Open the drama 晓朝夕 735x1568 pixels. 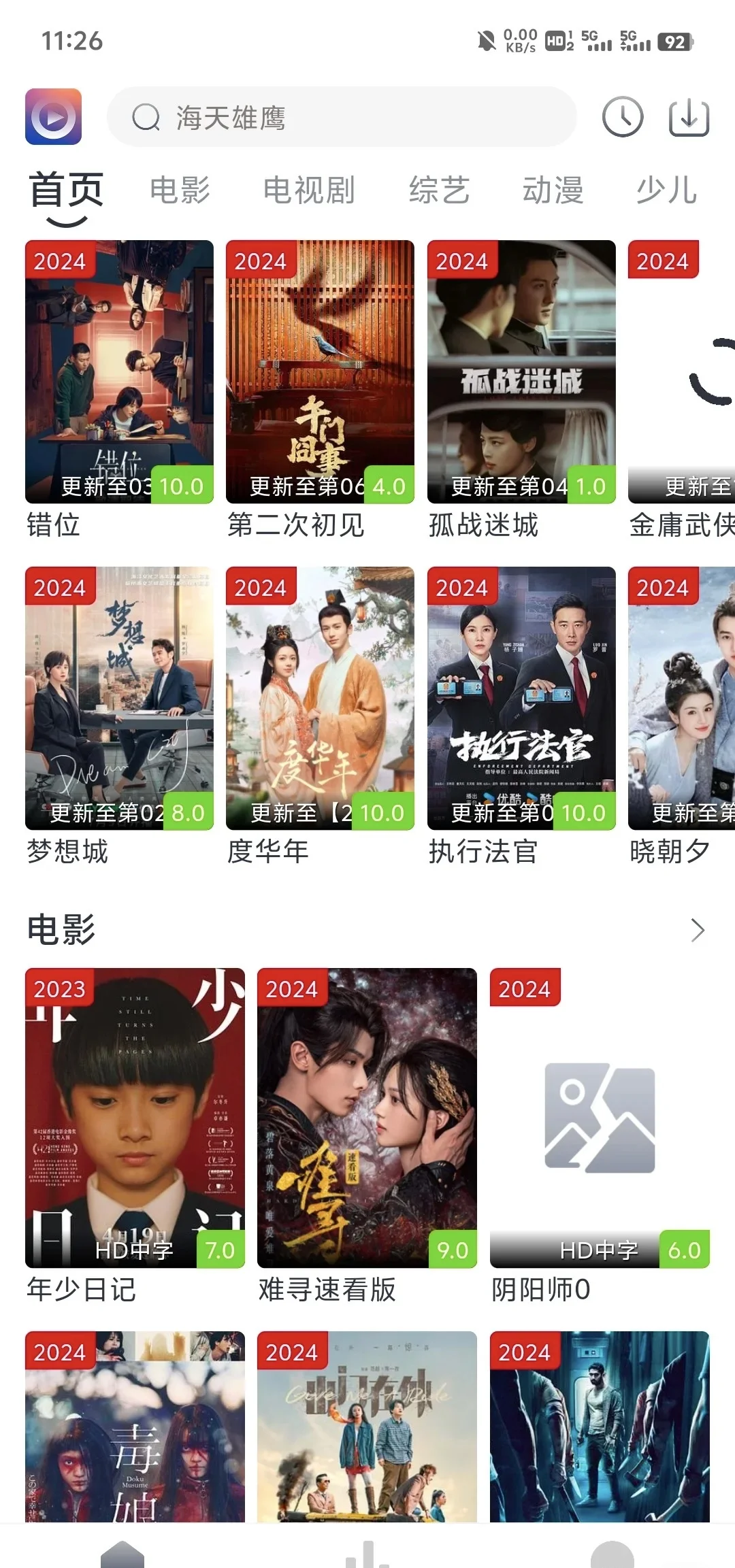click(681, 698)
